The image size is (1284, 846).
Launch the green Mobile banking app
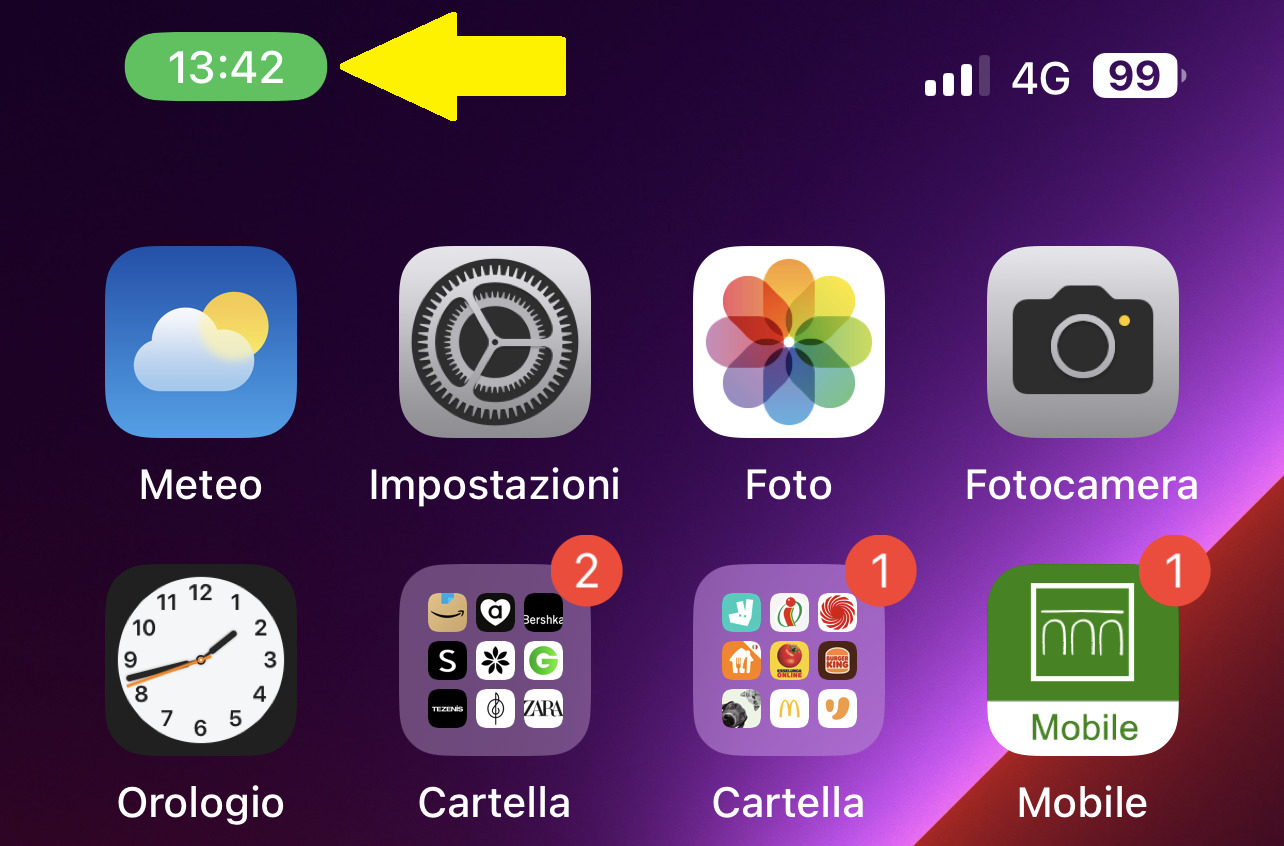tap(1083, 660)
